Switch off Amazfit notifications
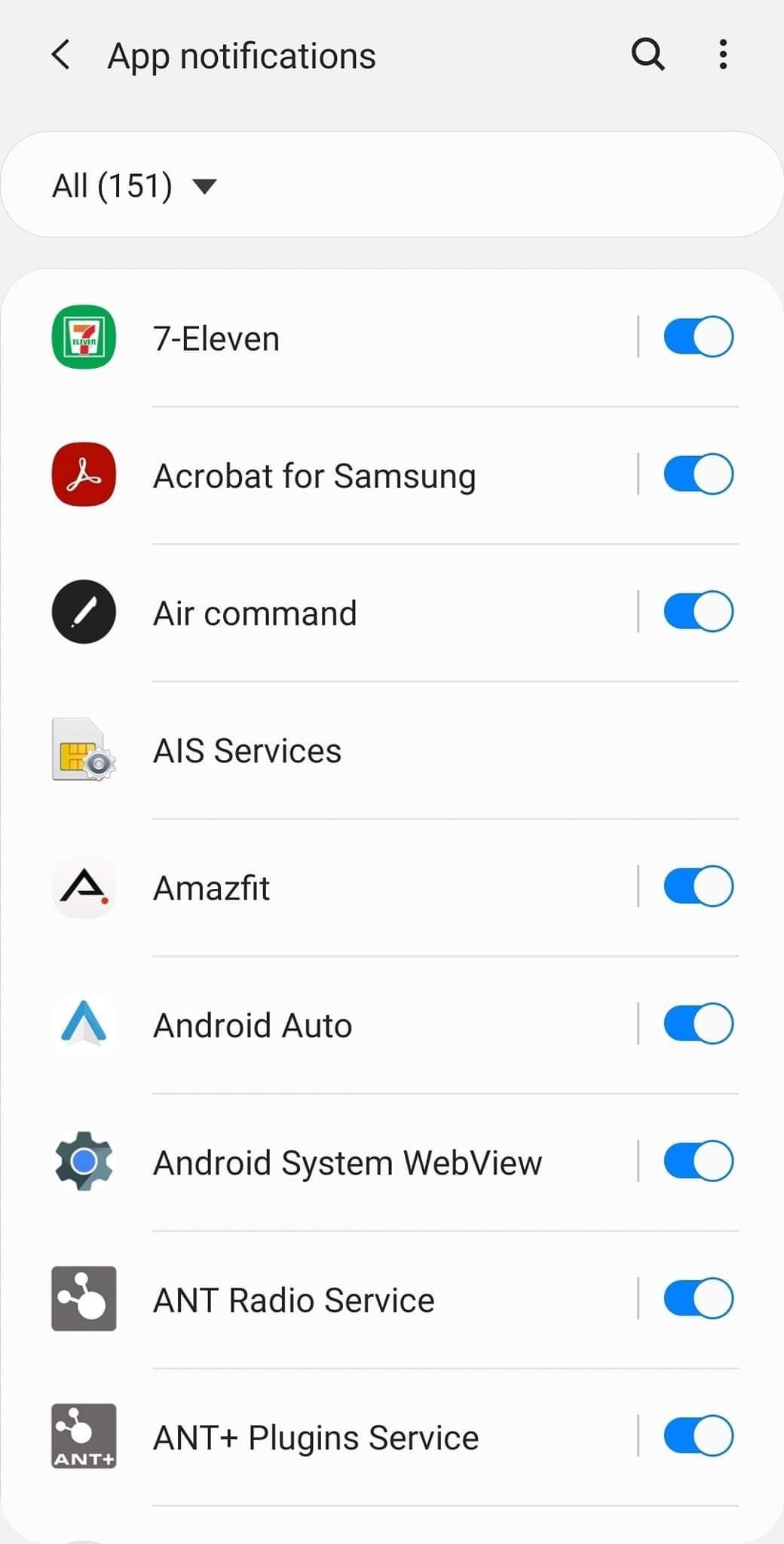 pyautogui.click(x=698, y=886)
